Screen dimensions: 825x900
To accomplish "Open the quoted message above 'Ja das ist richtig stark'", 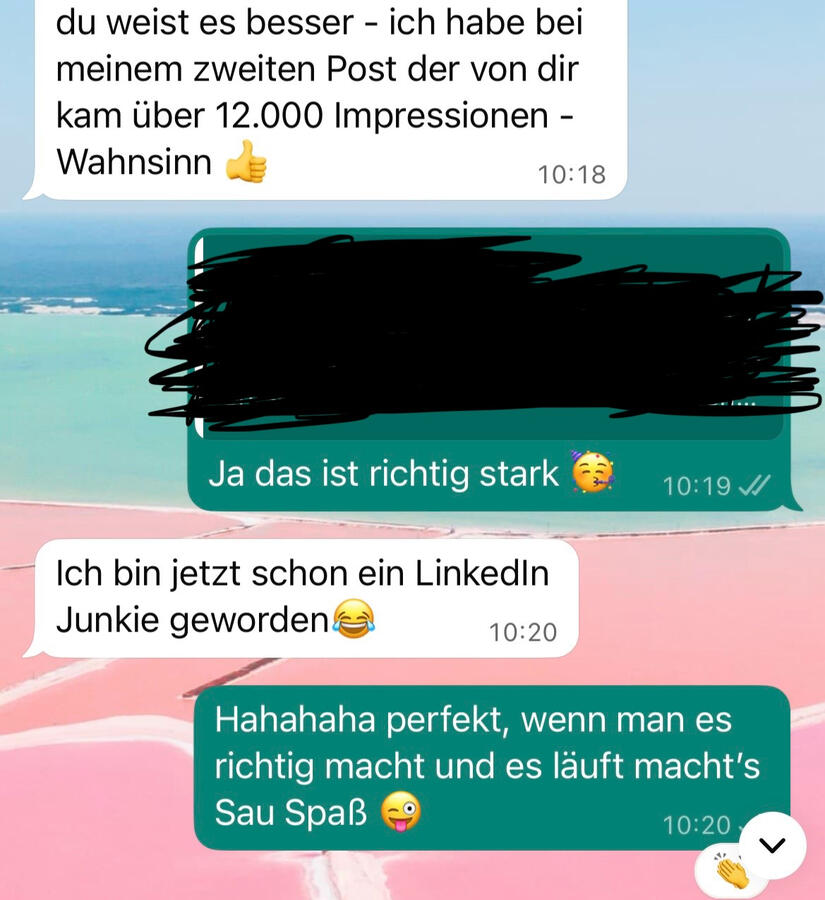I will click(x=490, y=335).
